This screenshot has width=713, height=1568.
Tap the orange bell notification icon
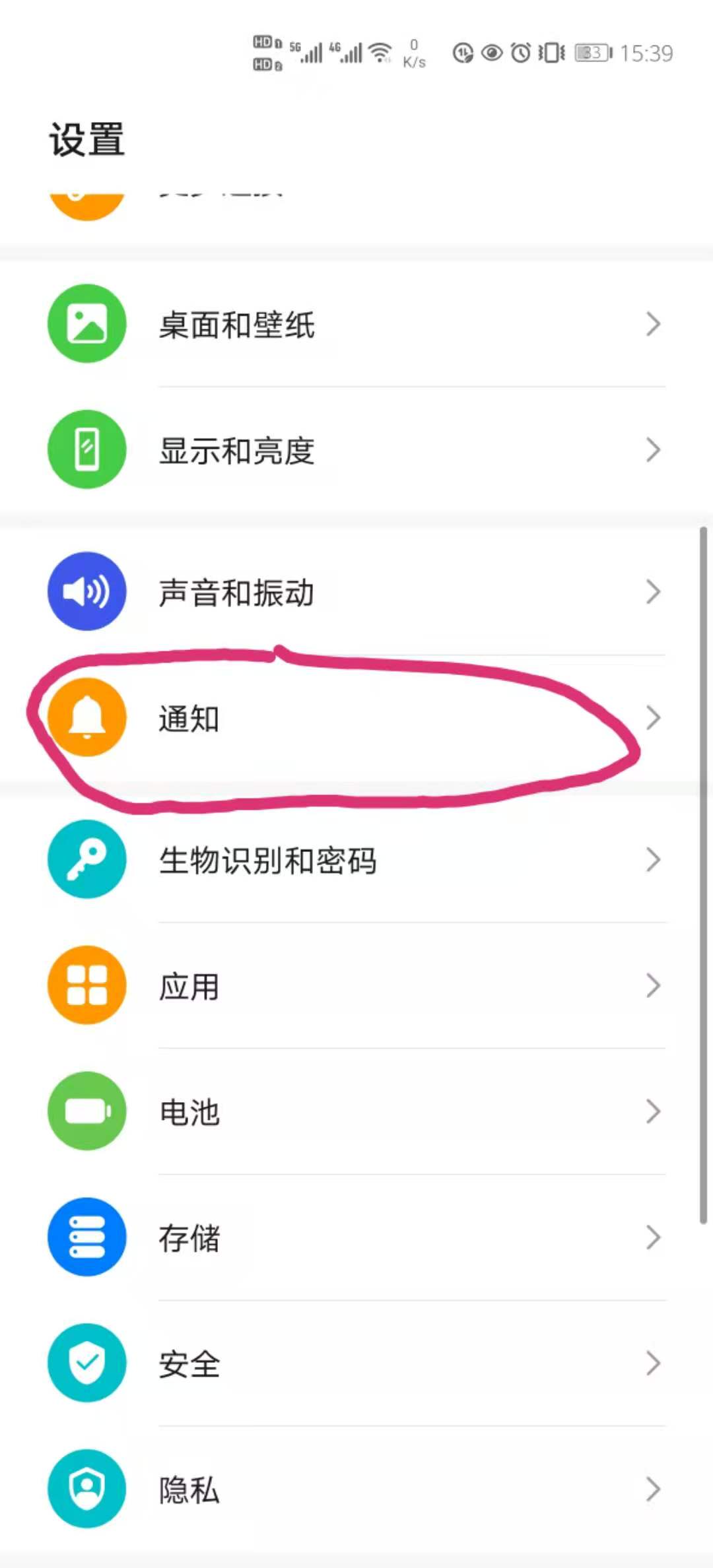tap(86, 719)
